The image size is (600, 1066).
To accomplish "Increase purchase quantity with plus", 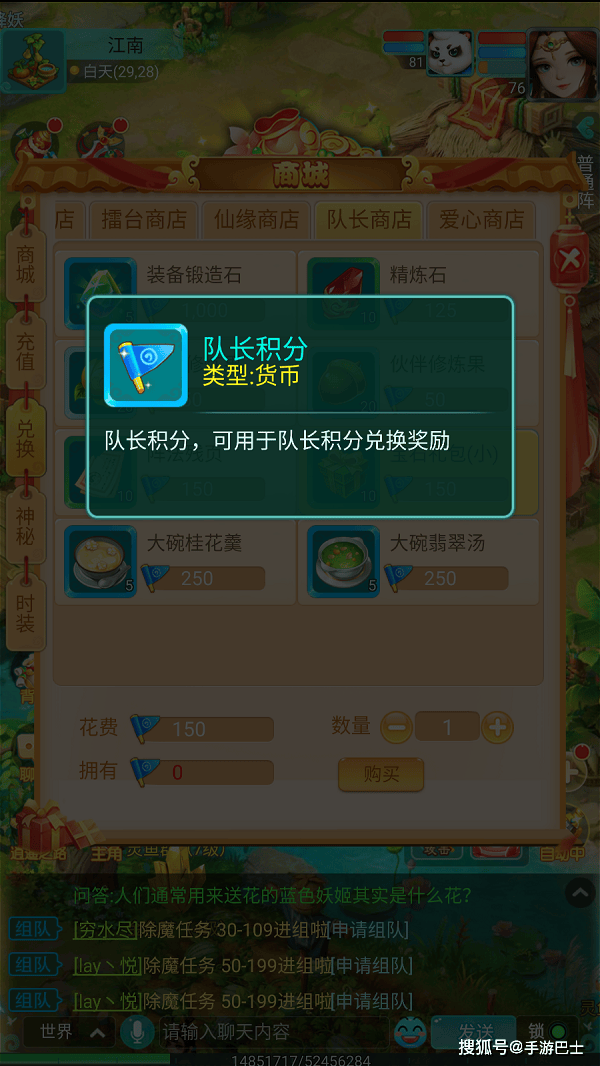I will pos(497,727).
